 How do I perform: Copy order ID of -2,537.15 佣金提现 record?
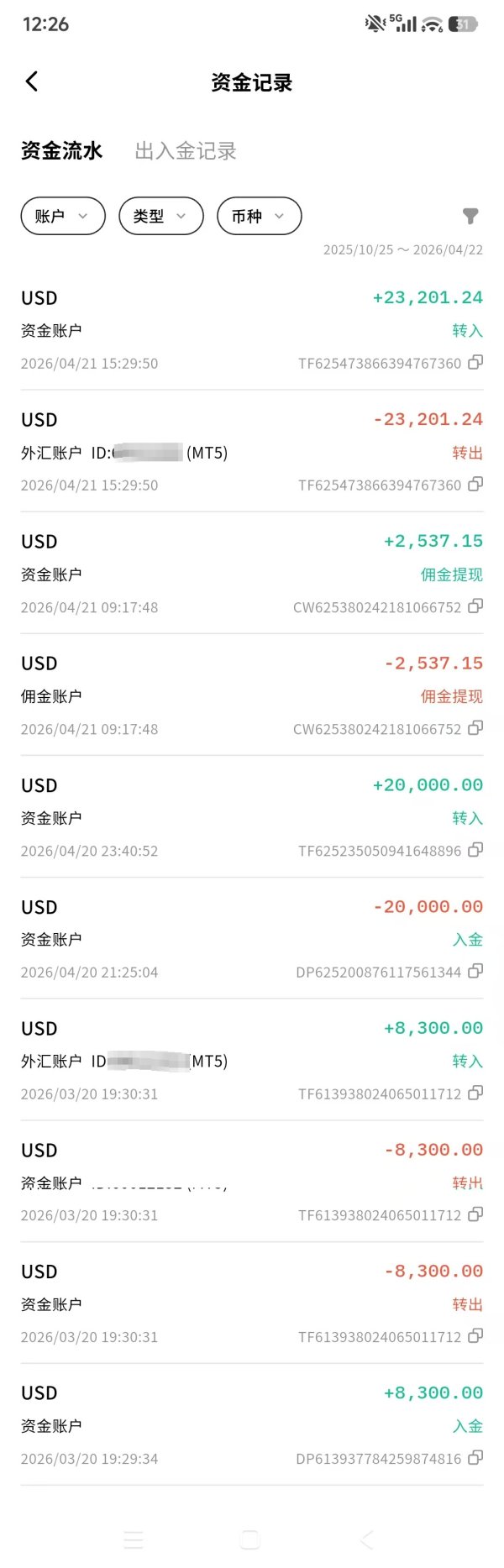475,728
